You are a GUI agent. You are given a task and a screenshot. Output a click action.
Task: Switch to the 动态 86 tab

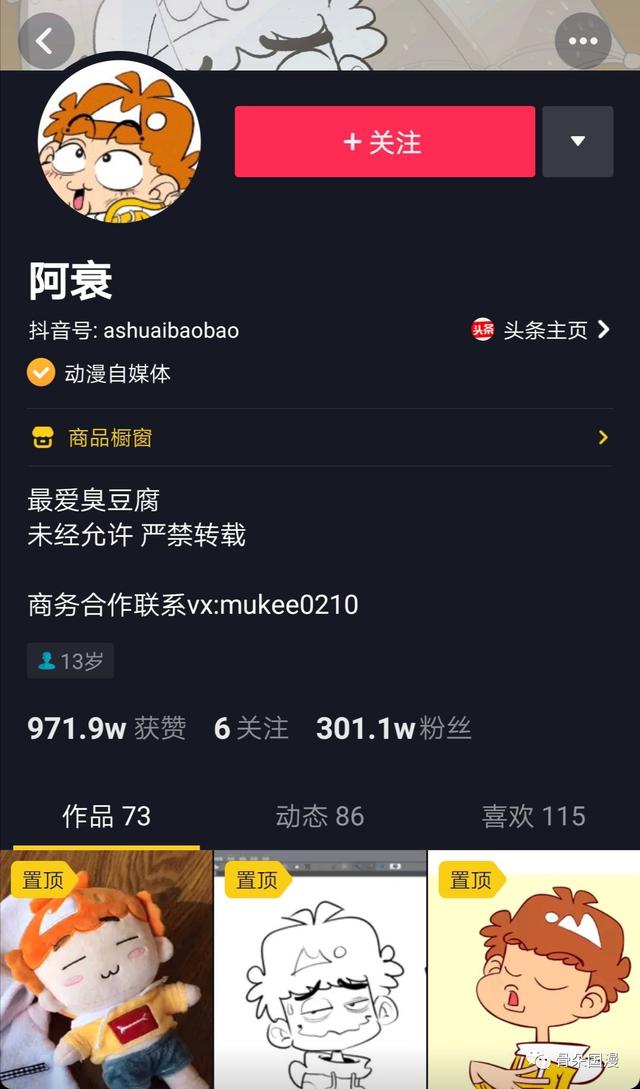(x=320, y=816)
